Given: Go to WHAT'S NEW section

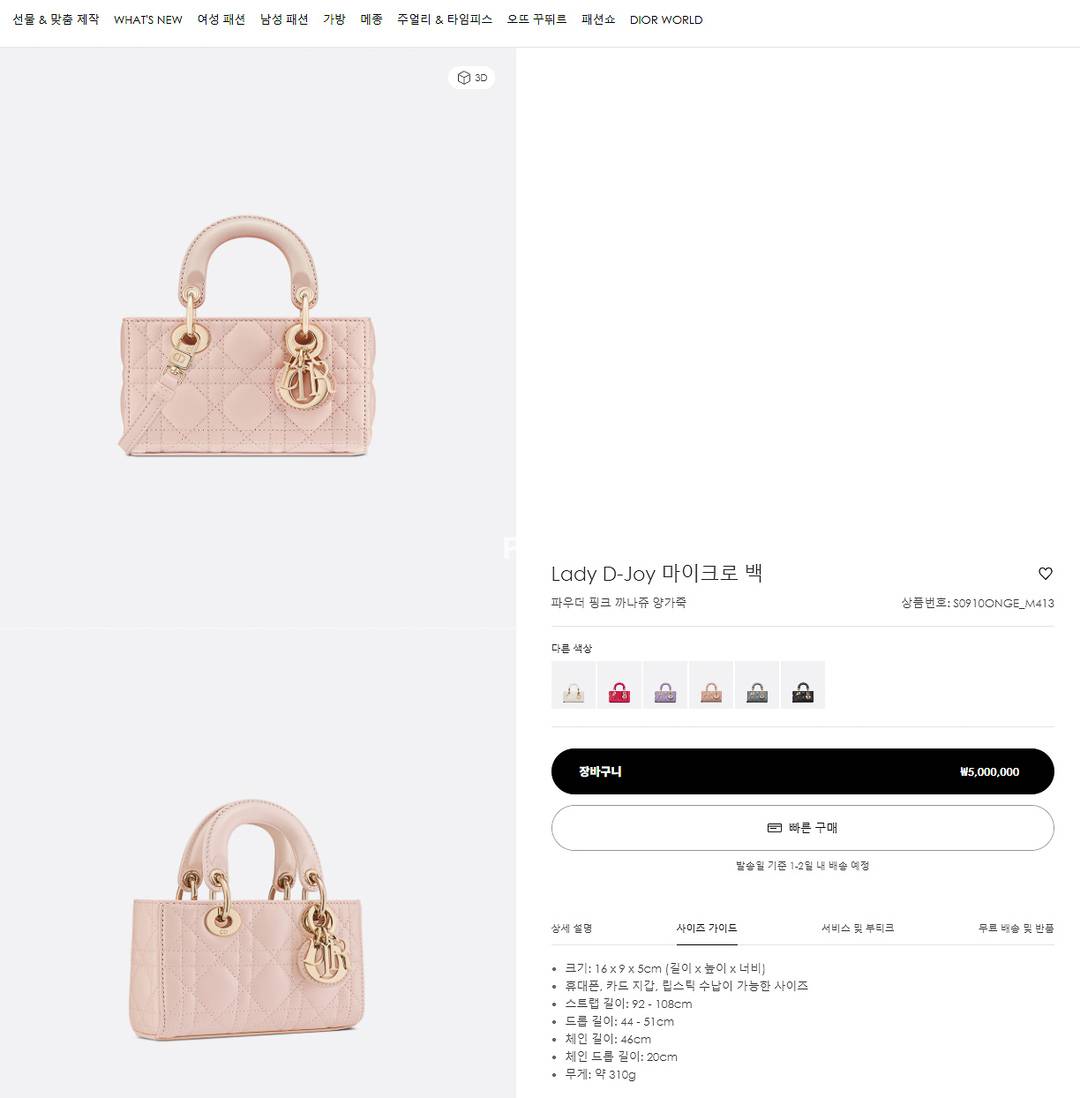Looking at the screenshot, I should tap(148, 20).
